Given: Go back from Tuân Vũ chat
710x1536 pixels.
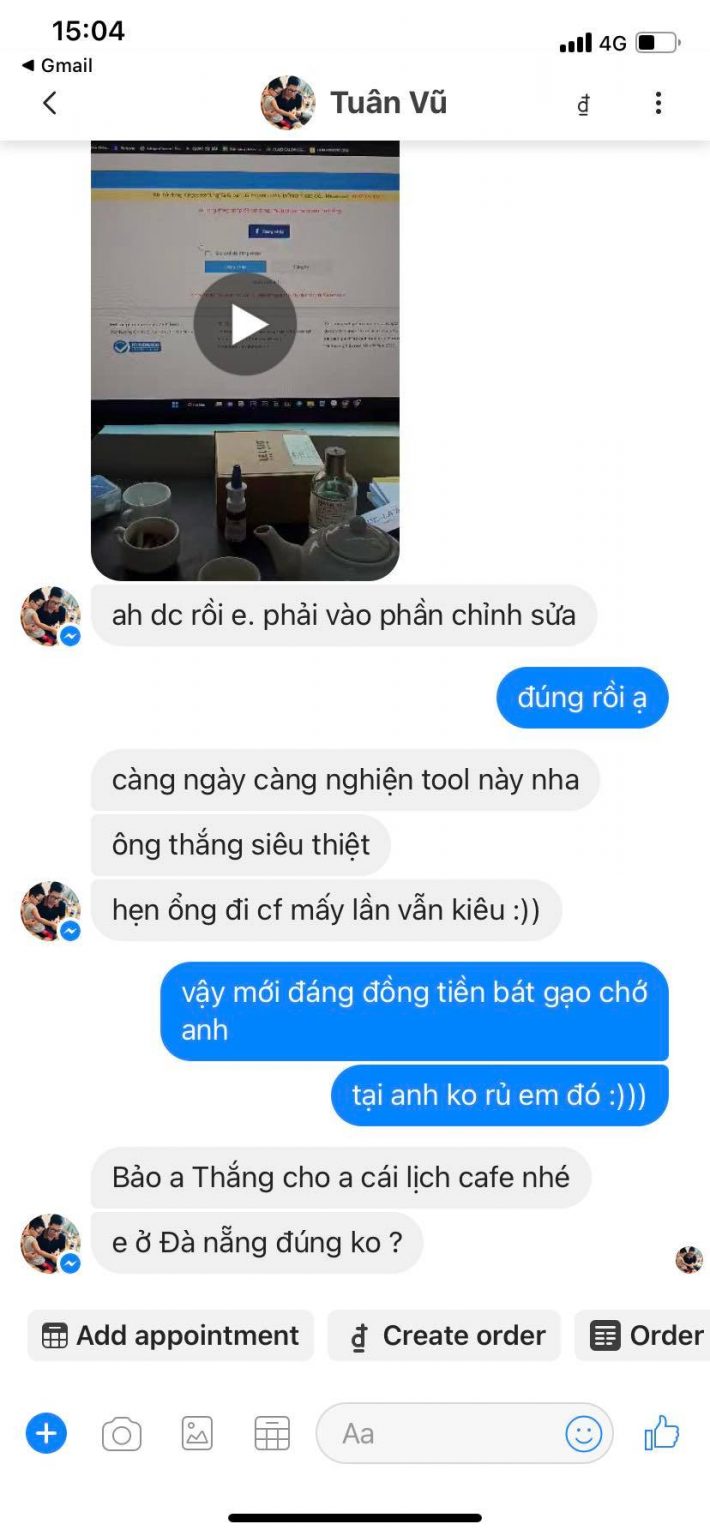Looking at the screenshot, I should click(50, 103).
